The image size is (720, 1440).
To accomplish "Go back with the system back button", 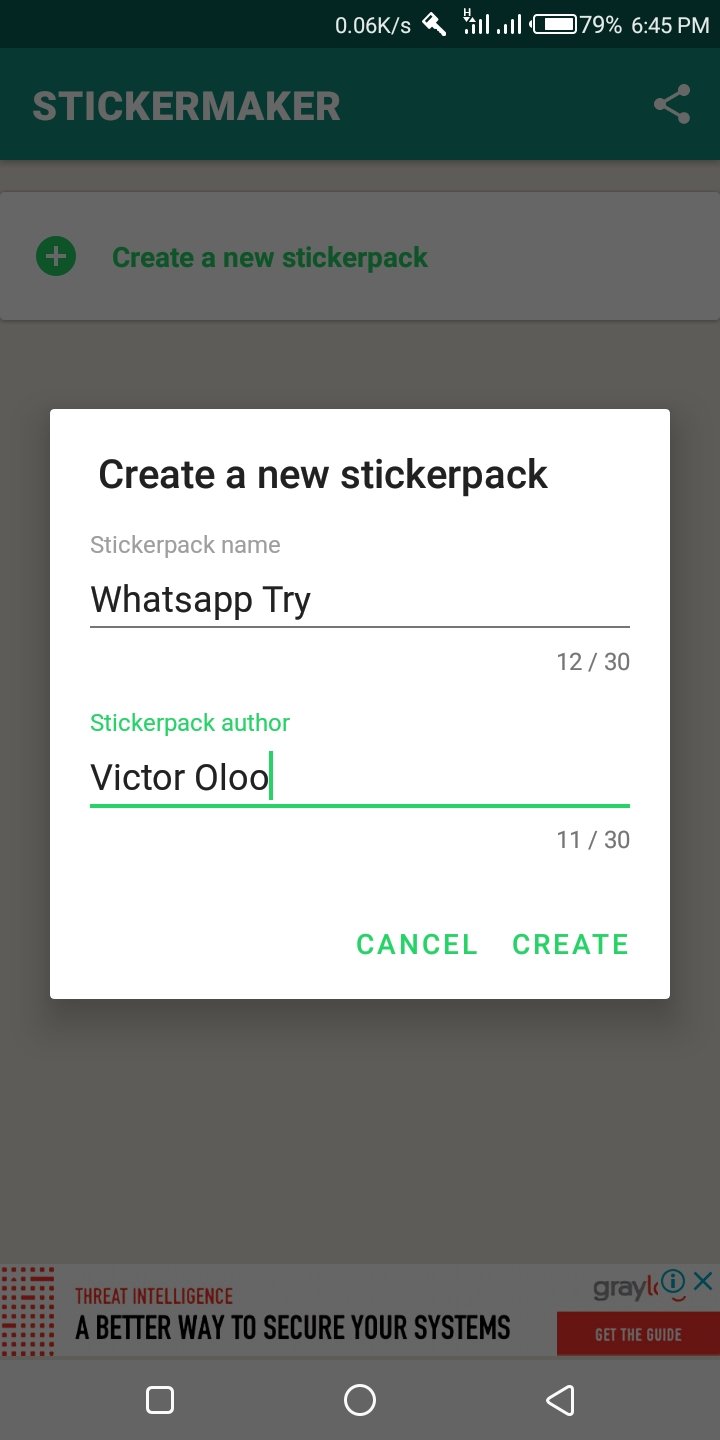I will click(560, 1400).
